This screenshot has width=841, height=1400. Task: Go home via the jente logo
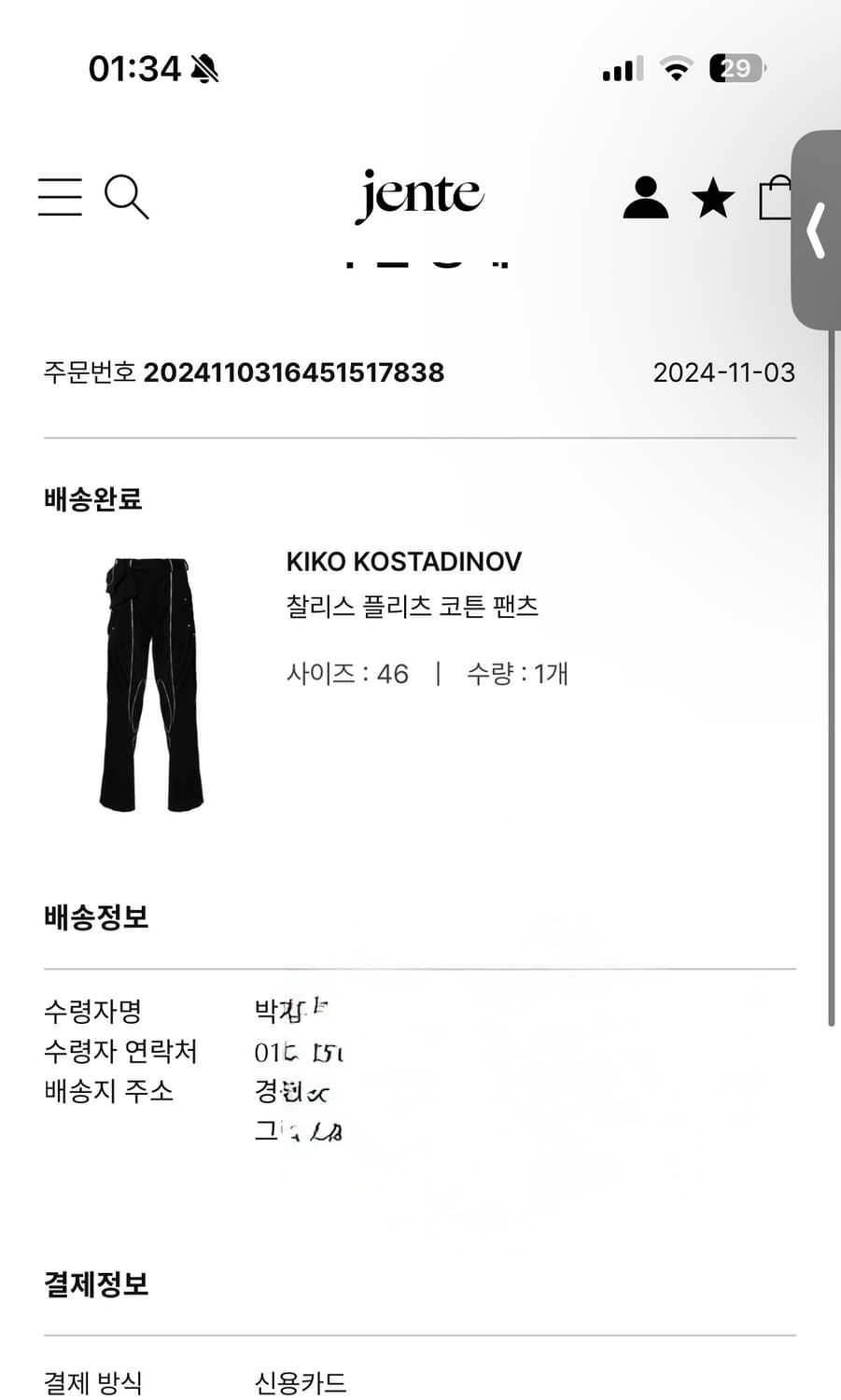[419, 197]
